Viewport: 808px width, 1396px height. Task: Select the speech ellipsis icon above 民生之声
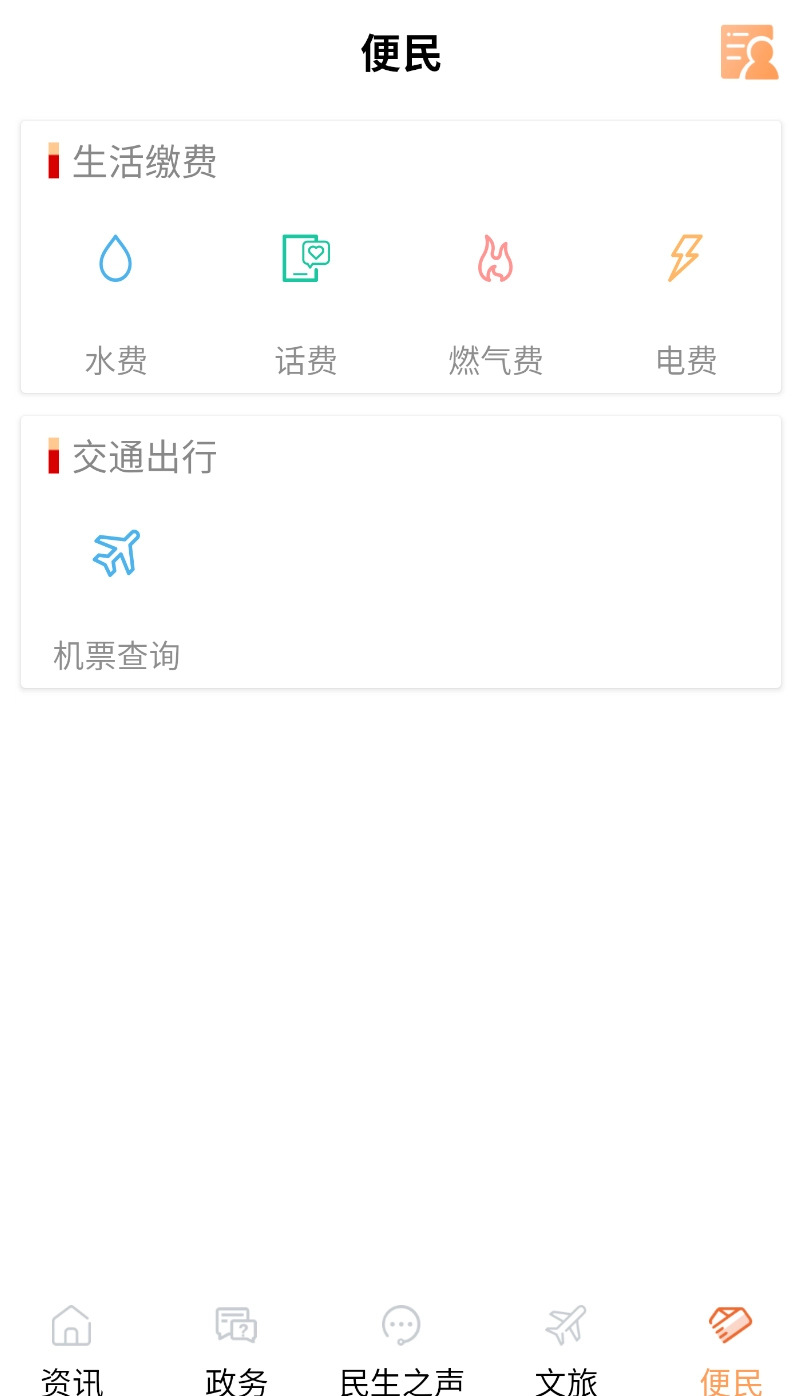[399, 1323]
